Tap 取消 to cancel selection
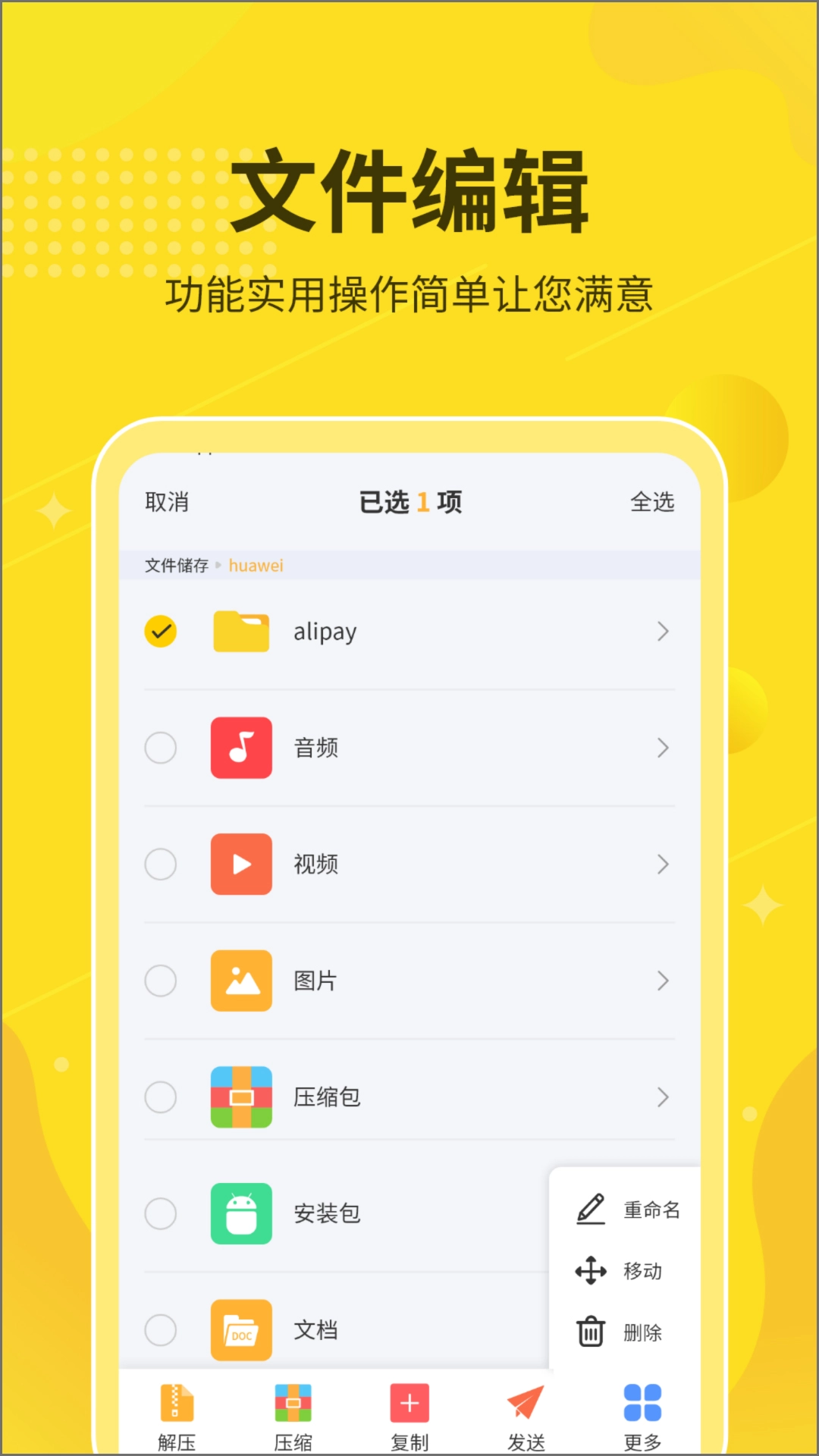Image resolution: width=819 pixels, height=1456 pixels. coord(168,502)
